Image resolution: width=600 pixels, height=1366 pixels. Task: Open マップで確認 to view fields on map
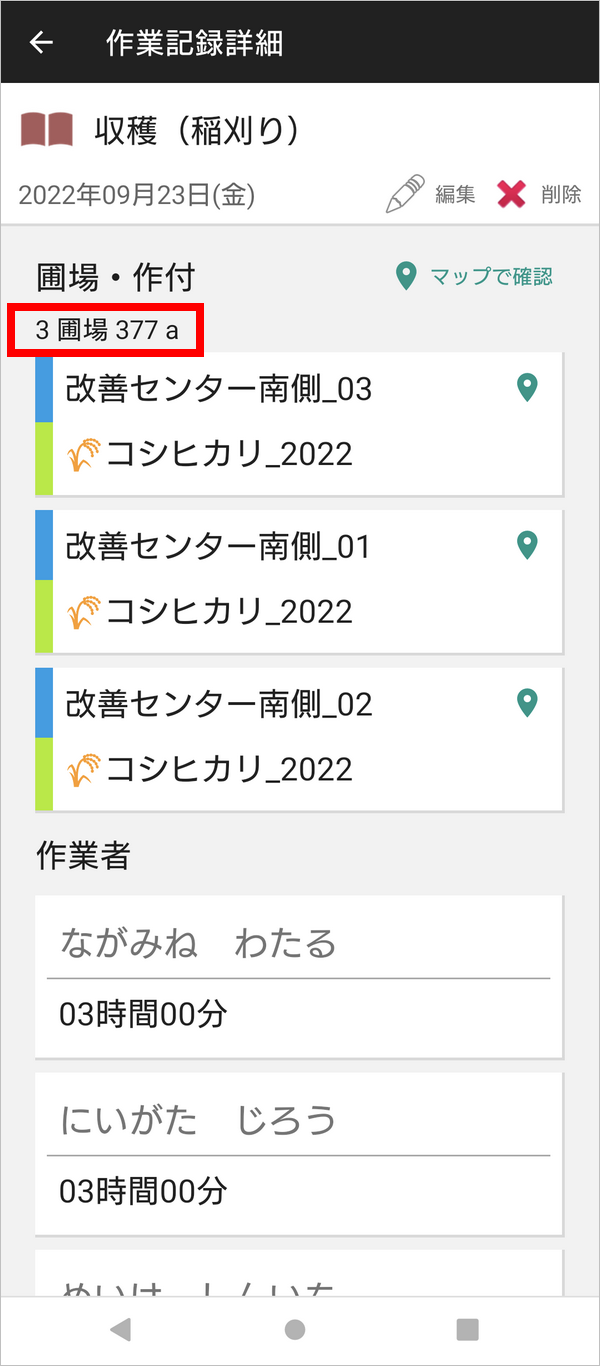(x=474, y=276)
